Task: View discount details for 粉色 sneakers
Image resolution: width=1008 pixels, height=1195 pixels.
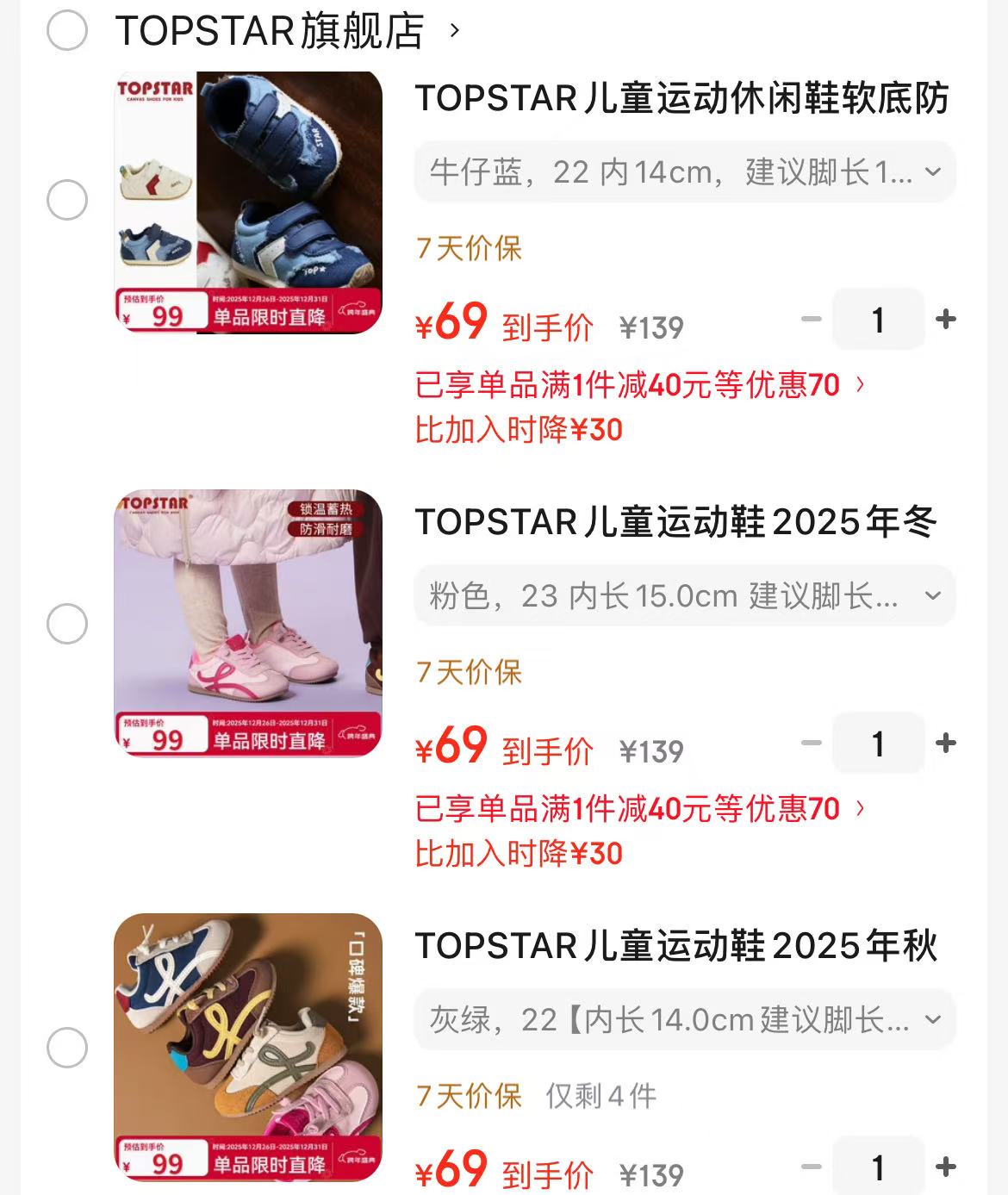Action: pyautogui.click(x=639, y=808)
